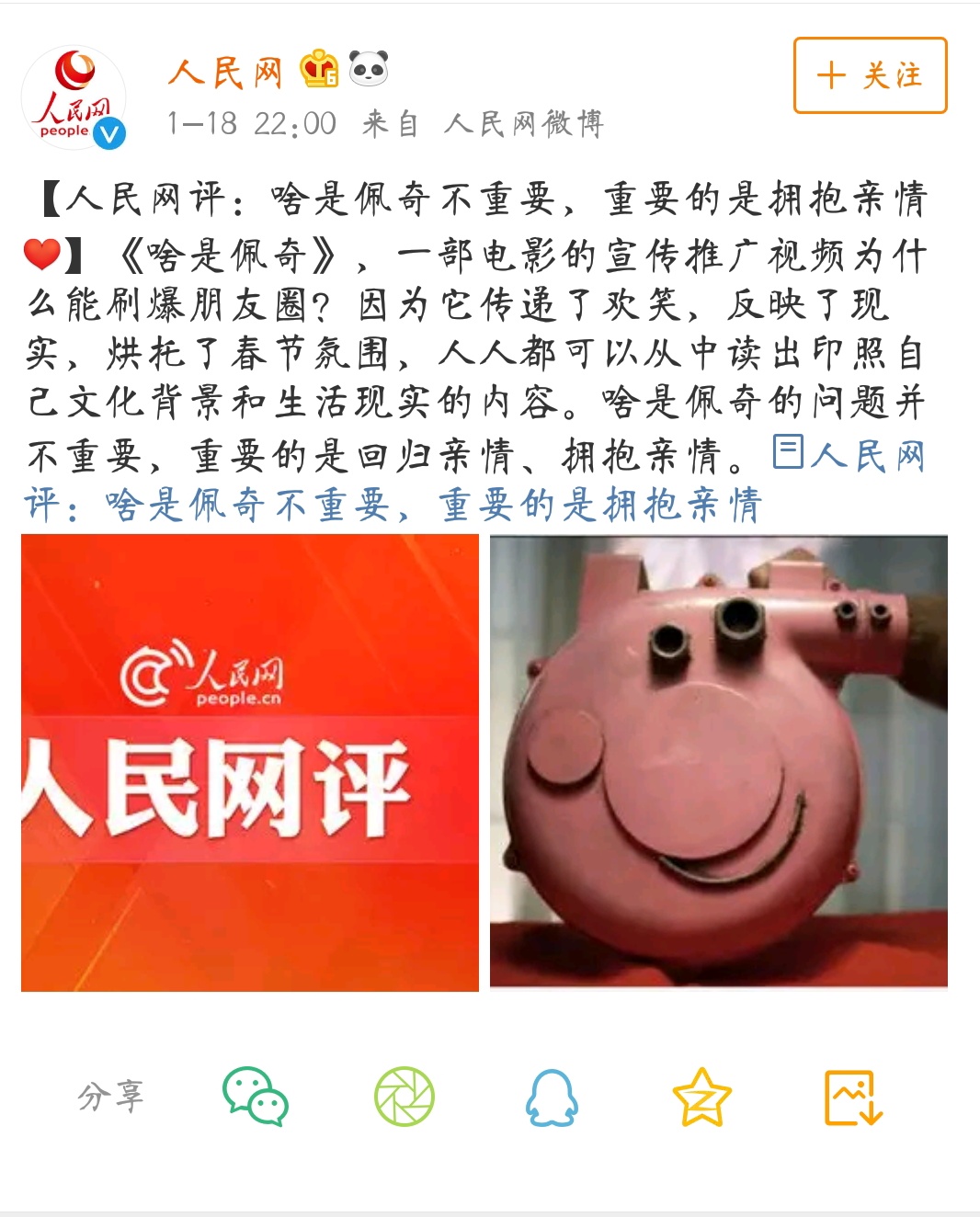Viewport: 980px width, 1217px height.
Task: Open the pink pump Peppa-like photo
Action: 722,763
